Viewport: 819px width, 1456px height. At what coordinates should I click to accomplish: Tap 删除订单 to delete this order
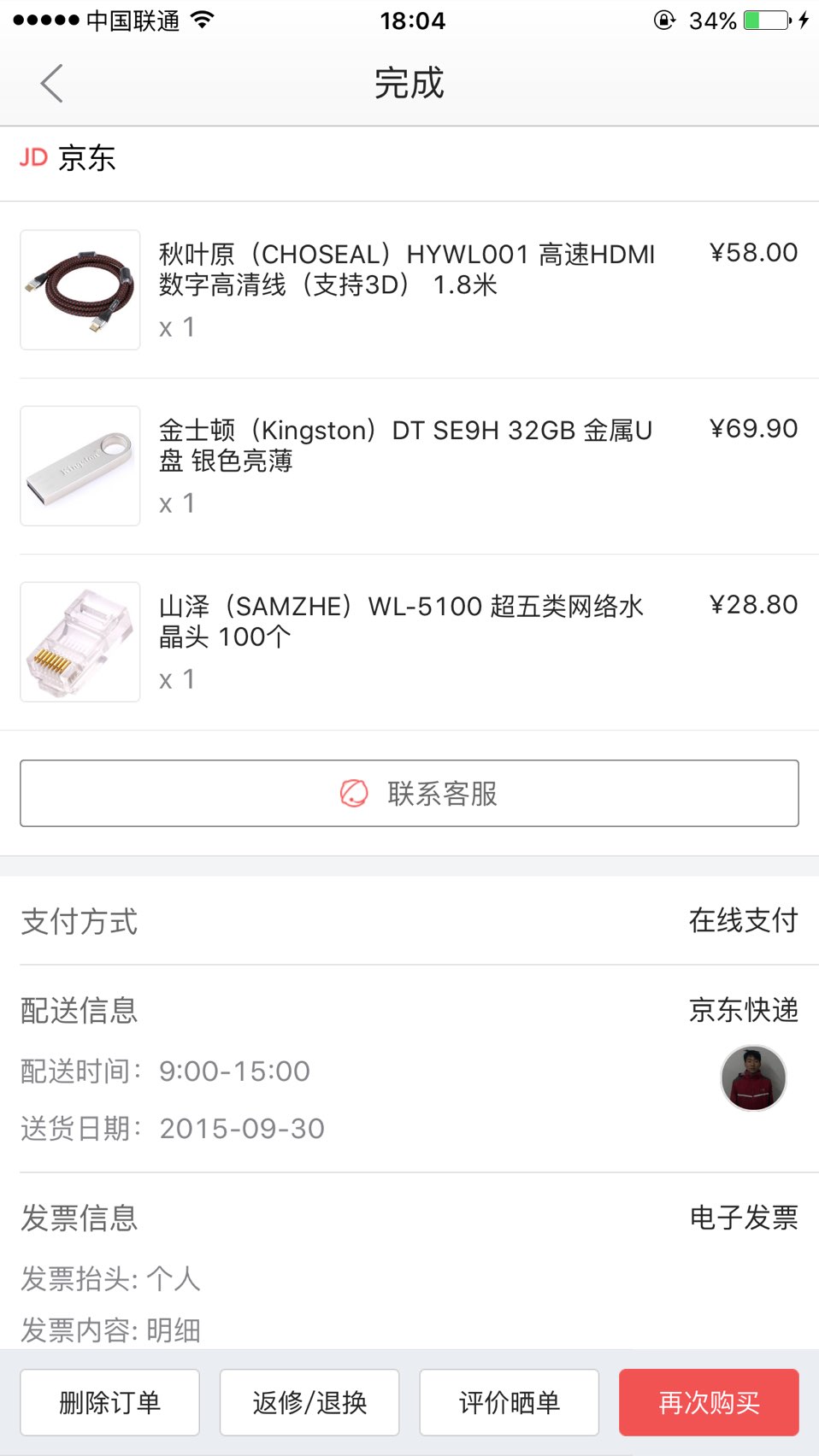109,1402
